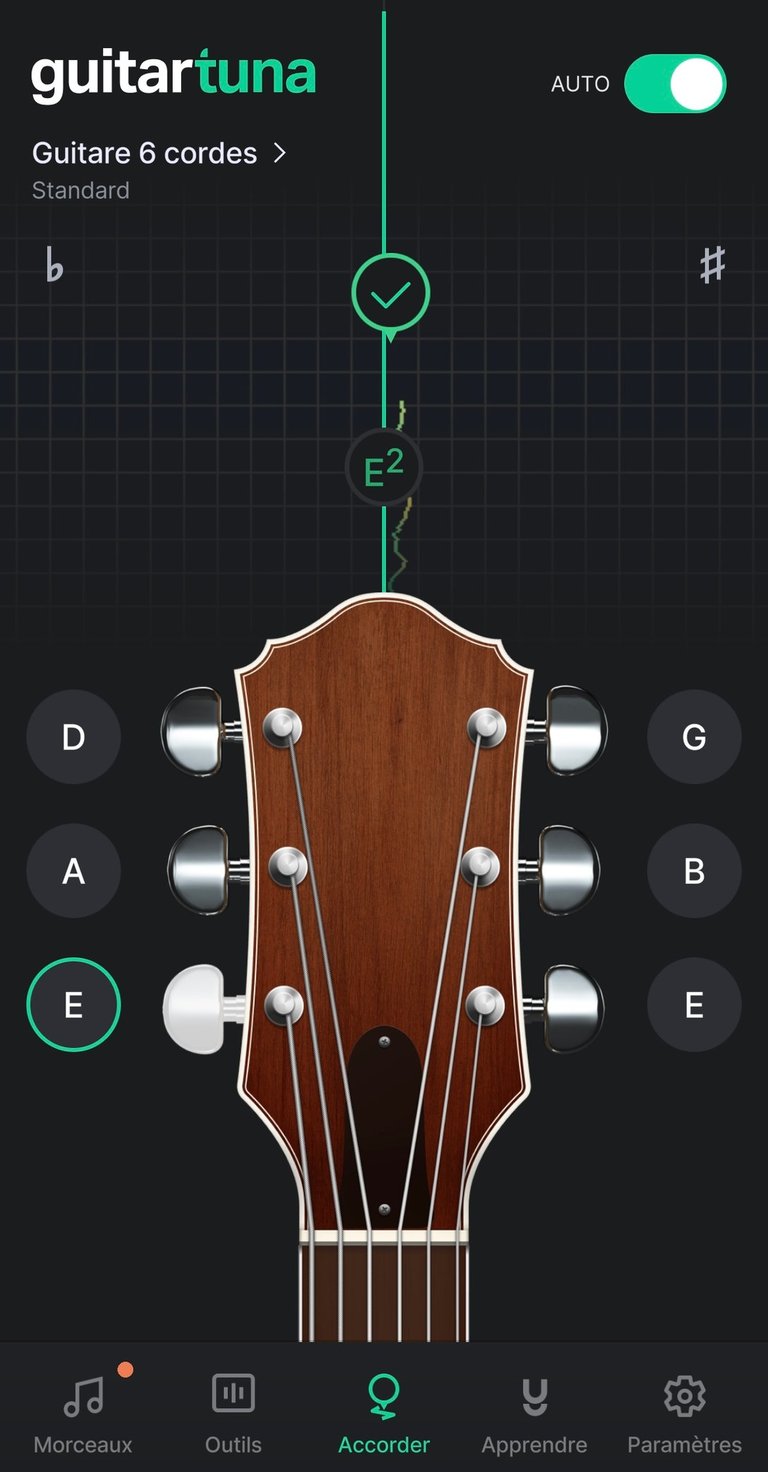Go to the Accorder tab

pyautogui.click(x=384, y=1412)
